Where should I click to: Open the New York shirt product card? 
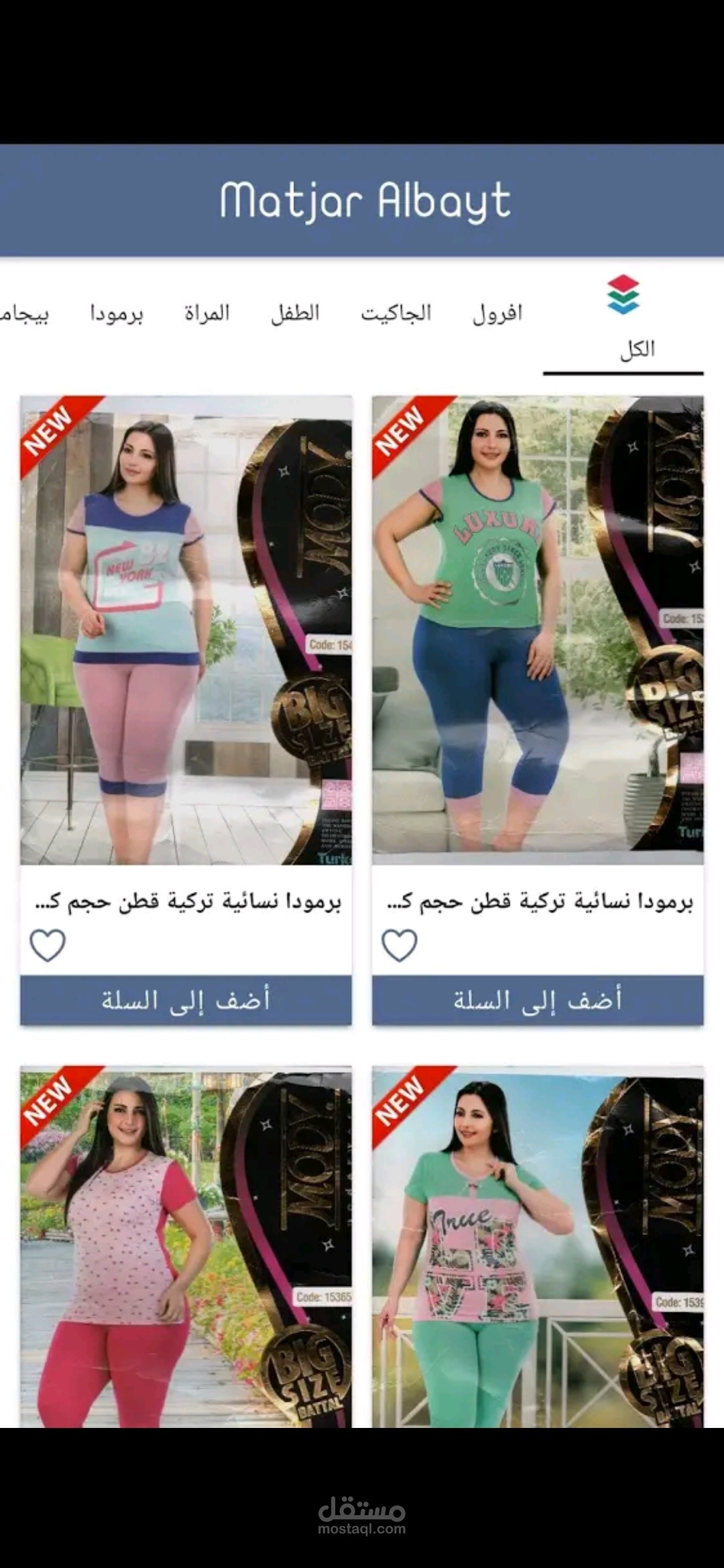click(x=186, y=630)
